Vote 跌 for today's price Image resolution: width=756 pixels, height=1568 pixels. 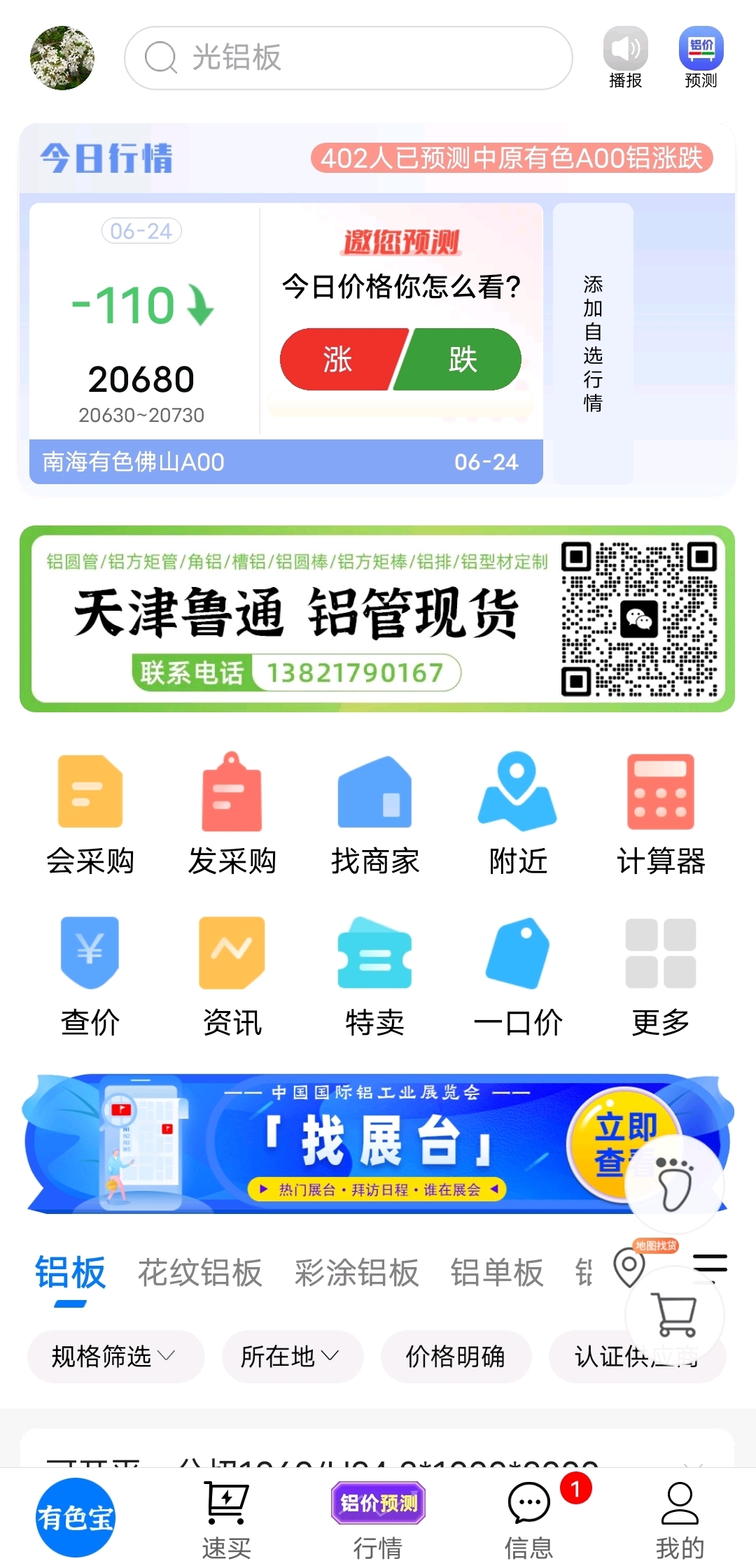[462, 359]
